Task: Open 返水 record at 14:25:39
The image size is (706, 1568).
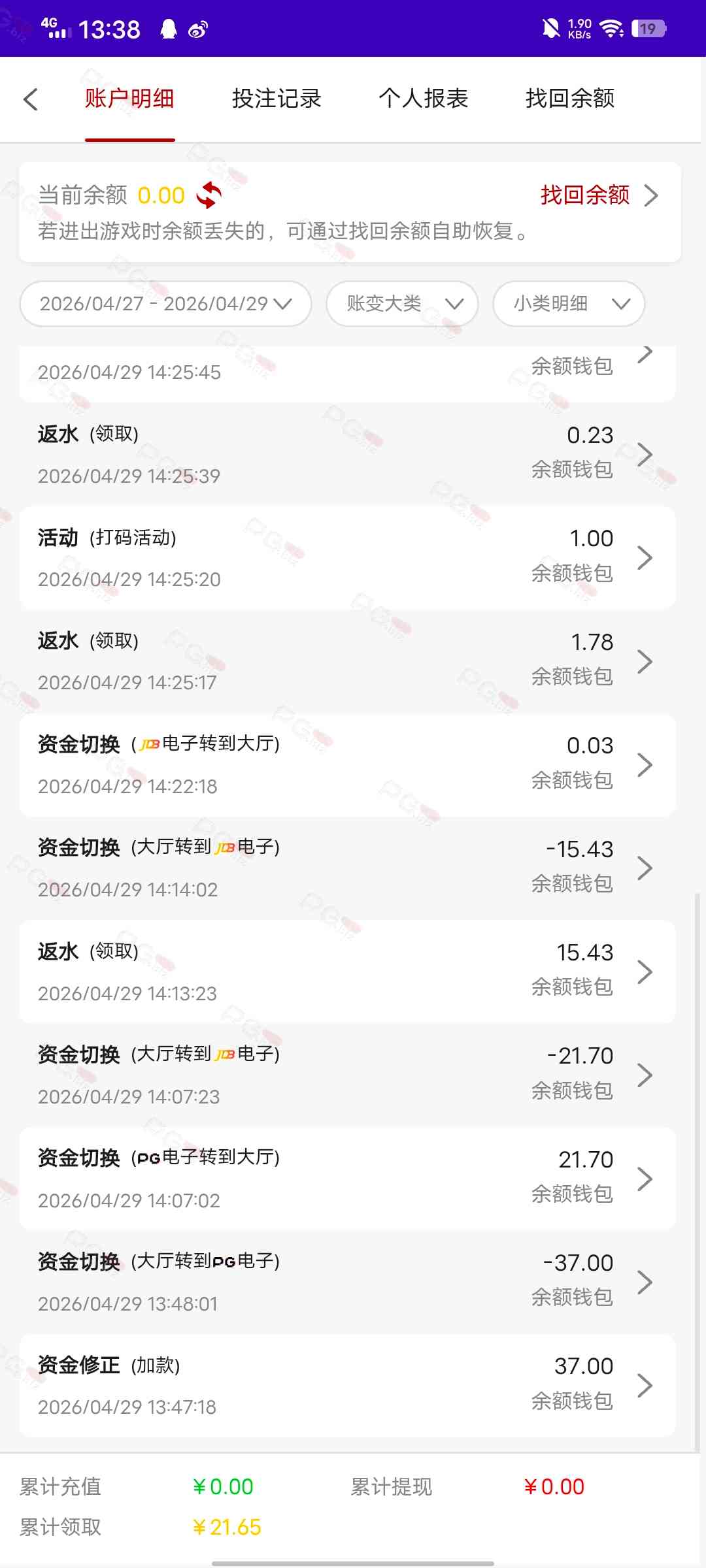Action: pyautogui.click(x=346, y=455)
